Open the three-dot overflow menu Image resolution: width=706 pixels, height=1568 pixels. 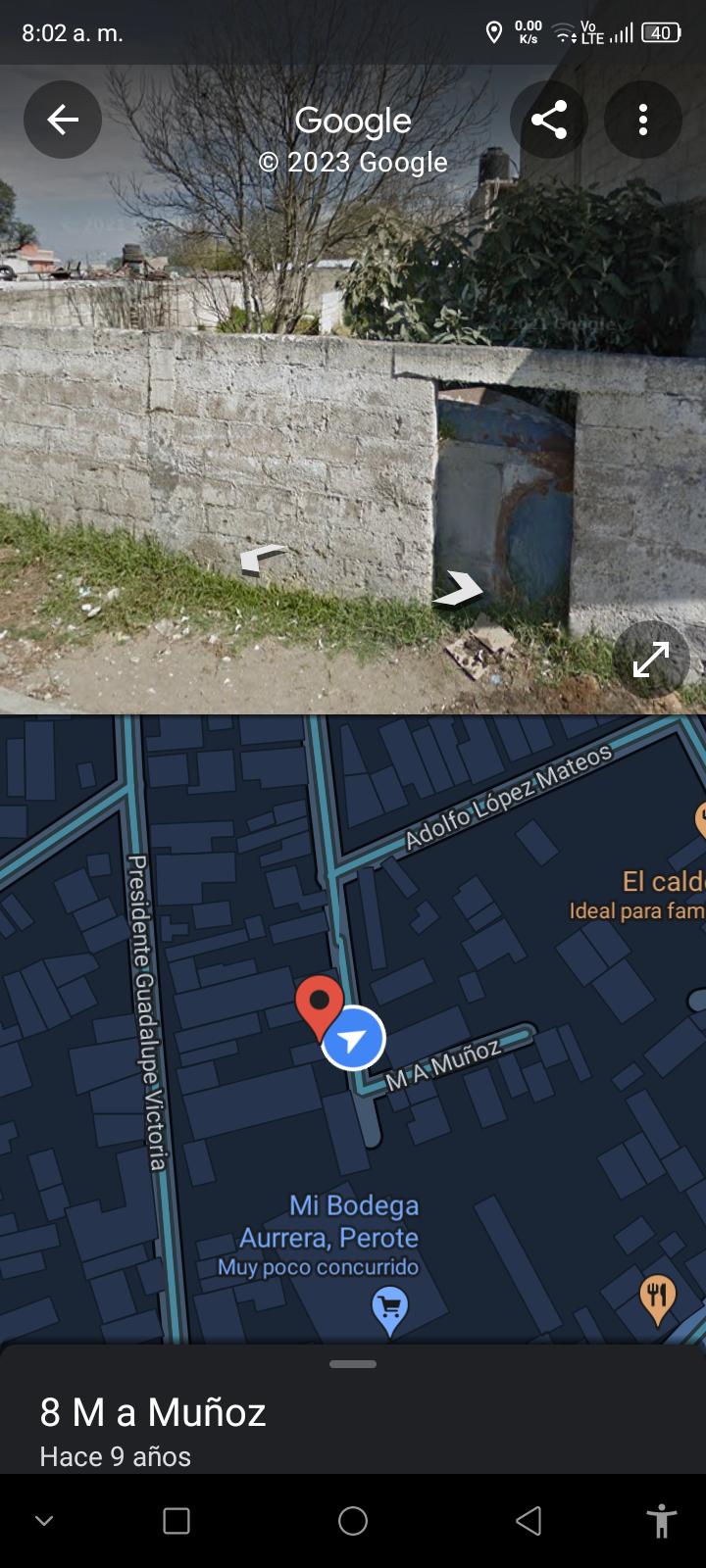tap(643, 120)
